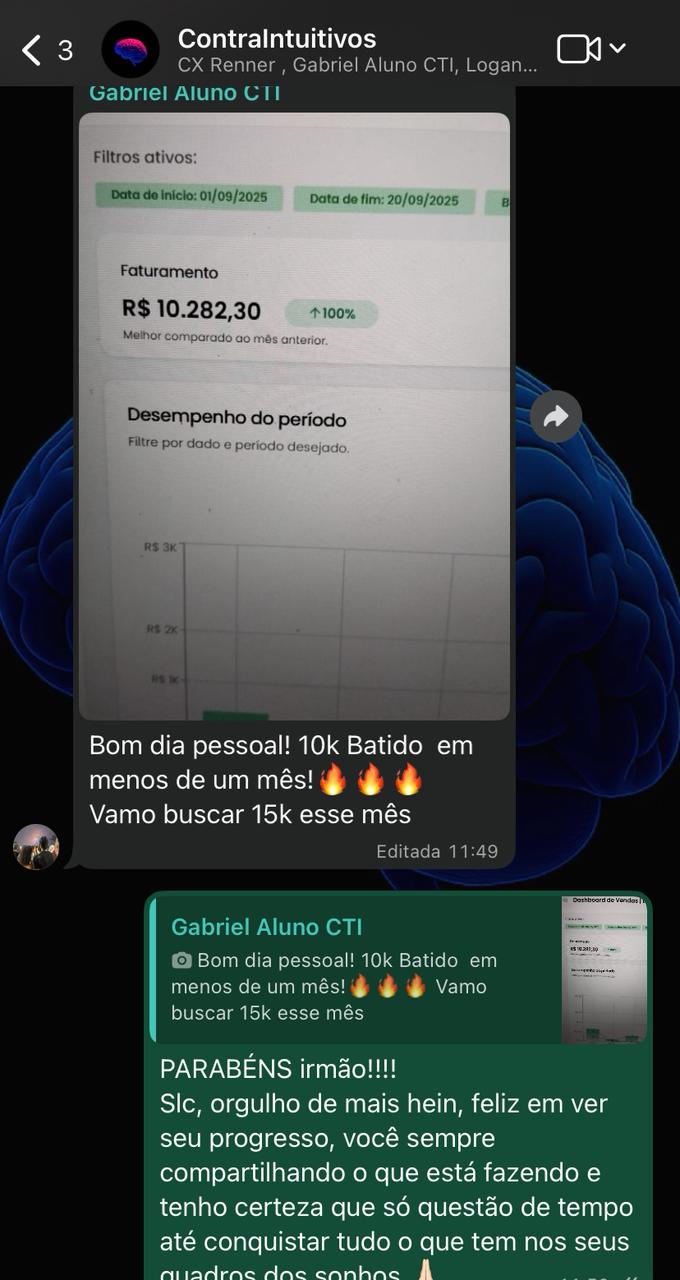
Task: View the sender's profile picture
Action: tap(36, 847)
